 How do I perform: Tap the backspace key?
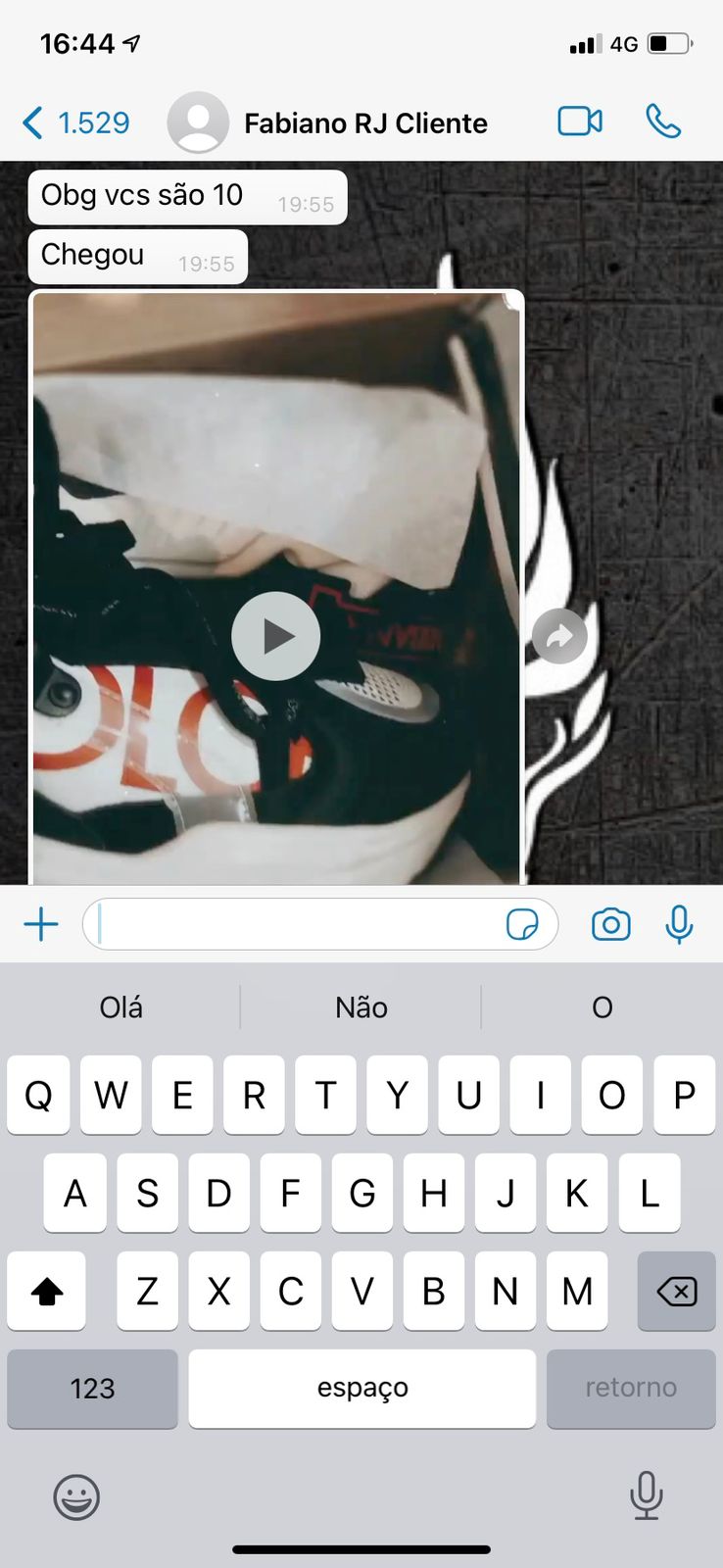click(676, 1291)
